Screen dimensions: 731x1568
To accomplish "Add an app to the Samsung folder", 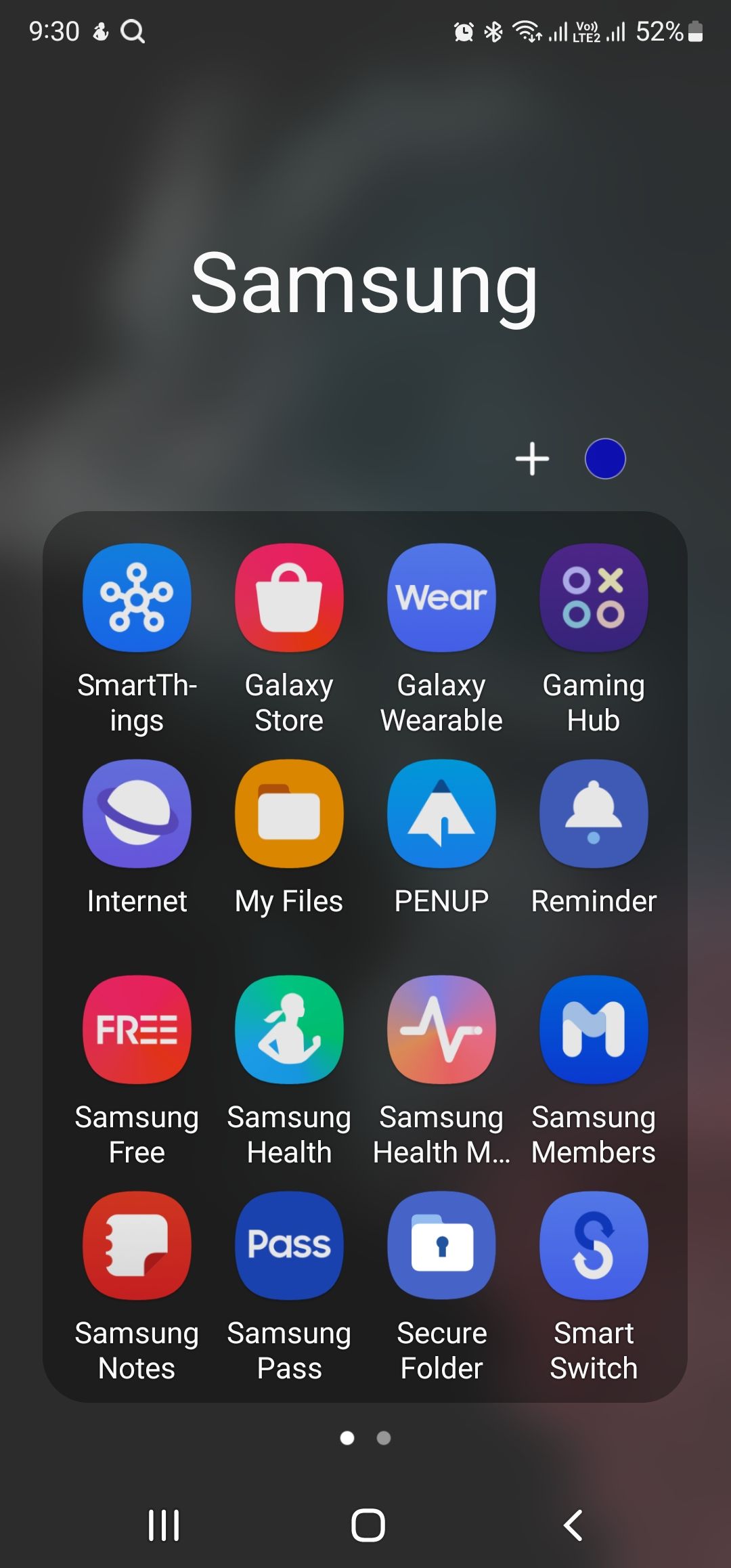I will [x=533, y=458].
